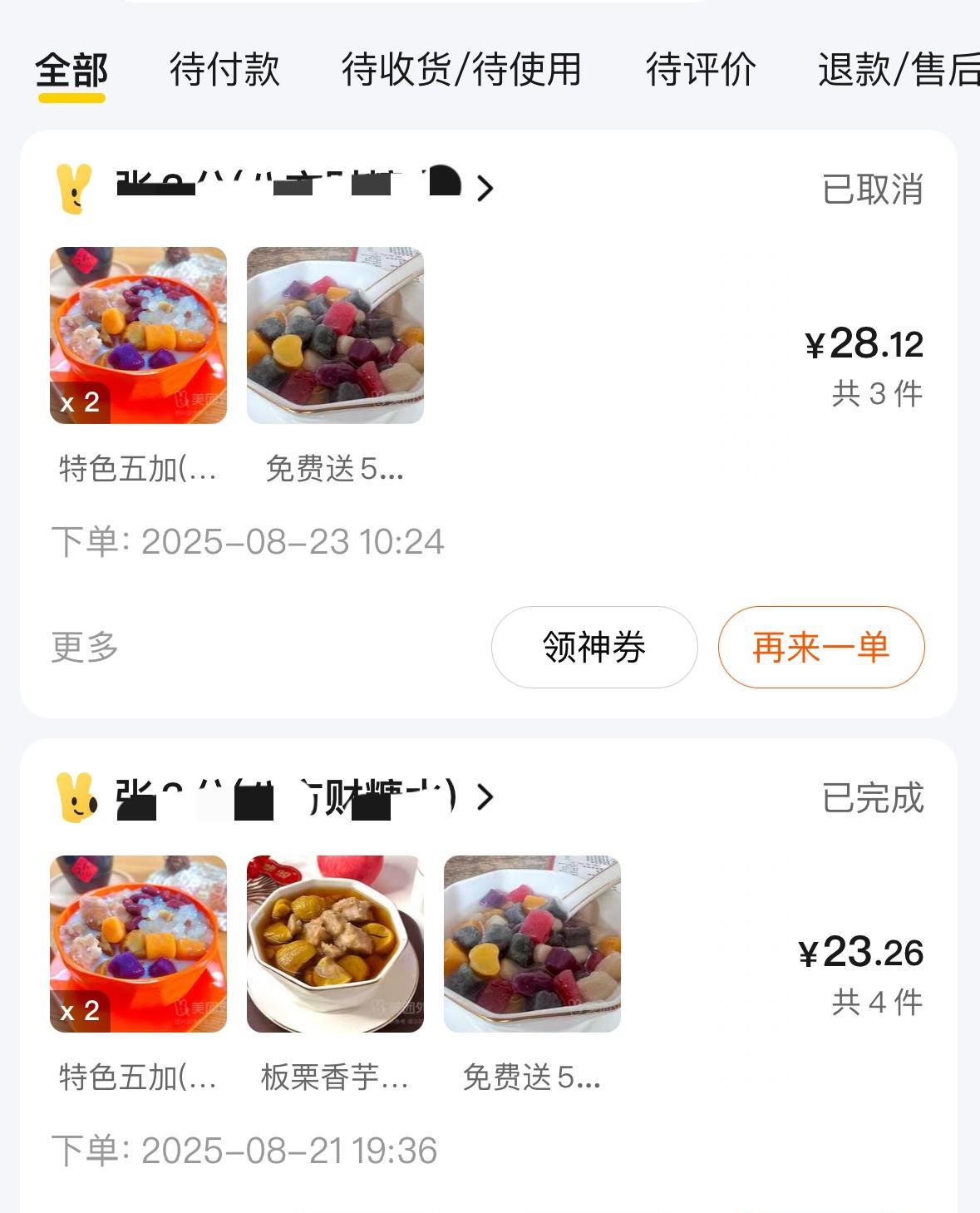Screen dimensions: 980x1213
Task: Tap 再来一单 on the cancelled order
Action: point(821,647)
